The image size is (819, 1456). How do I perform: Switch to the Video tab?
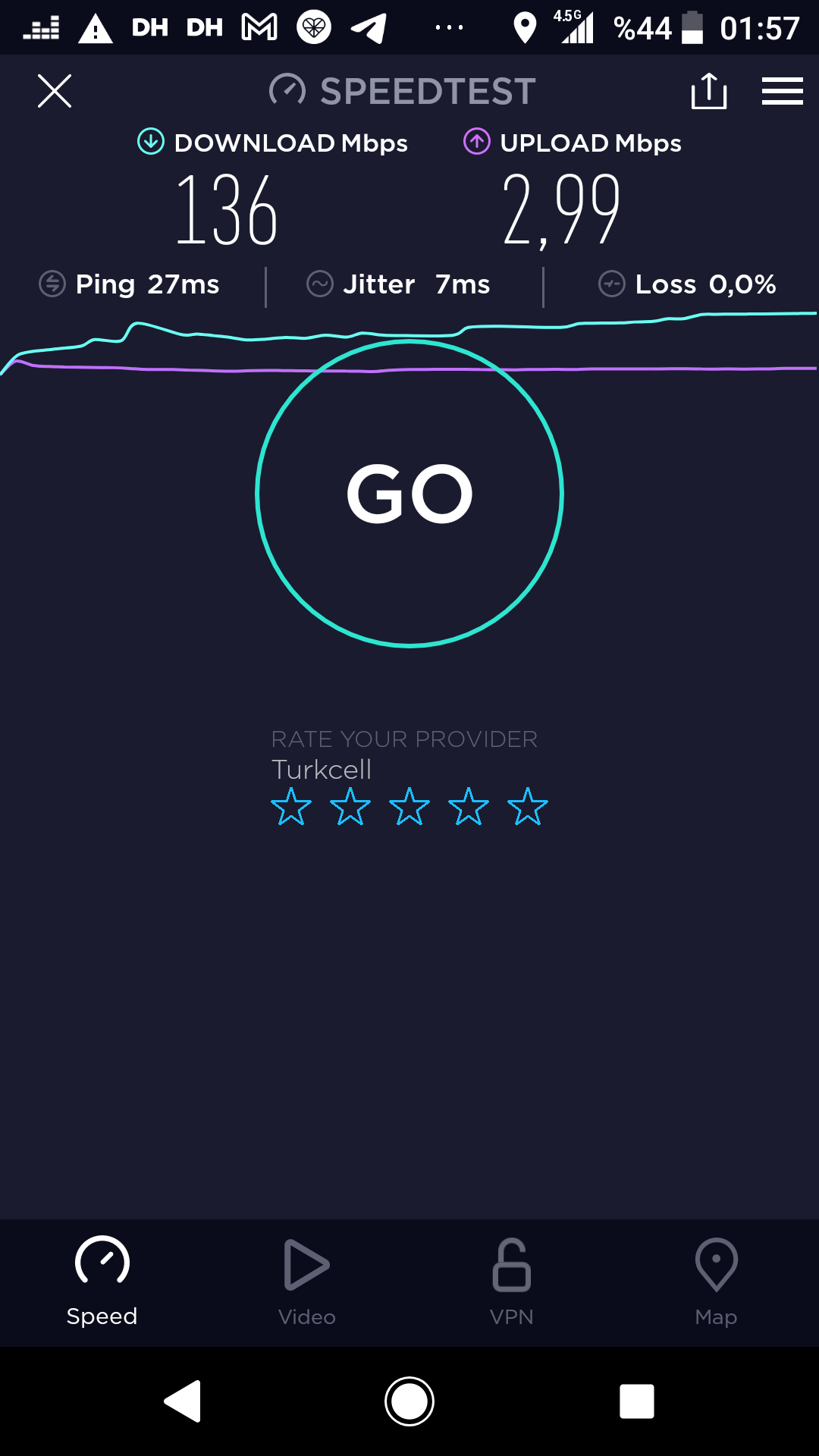[307, 1282]
